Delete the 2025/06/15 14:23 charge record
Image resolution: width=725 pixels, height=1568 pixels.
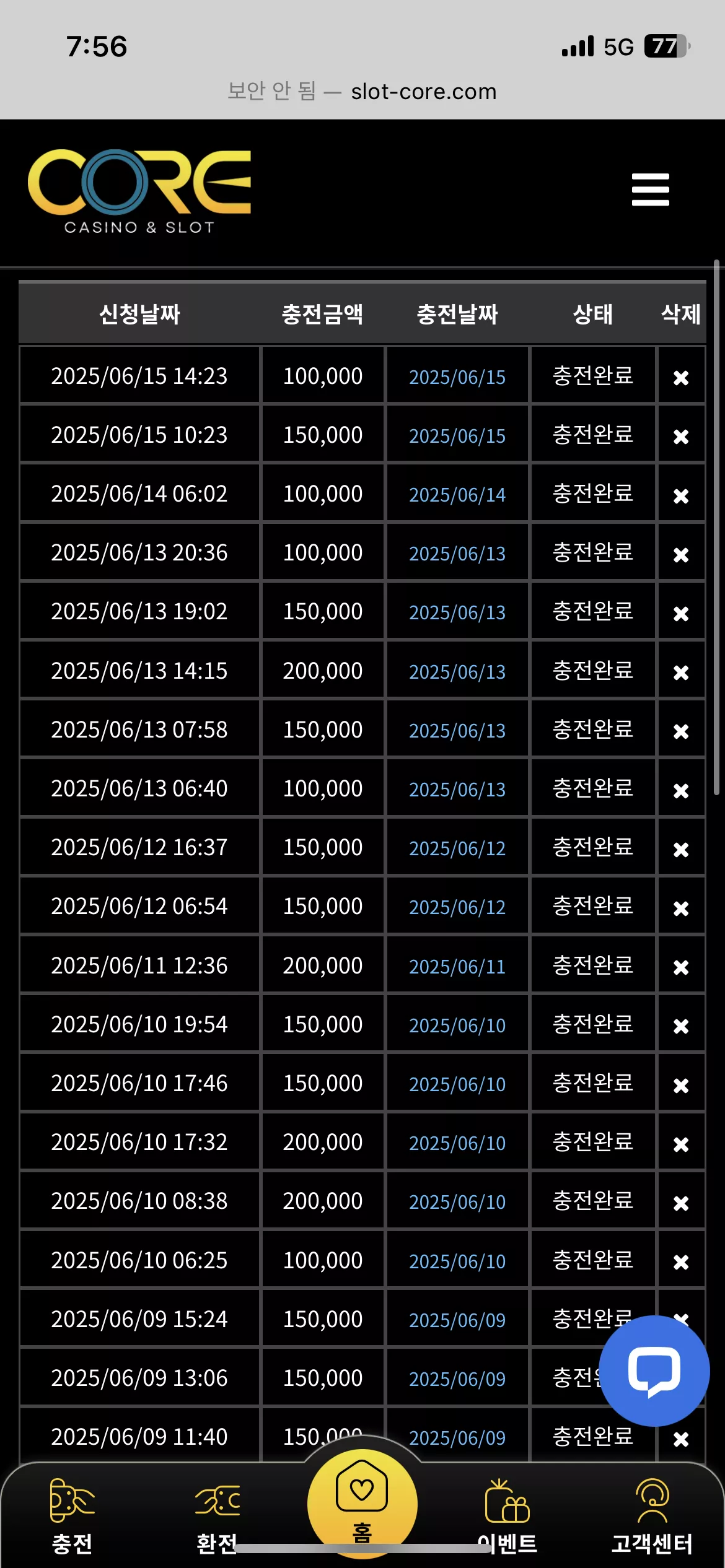[681, 377]
